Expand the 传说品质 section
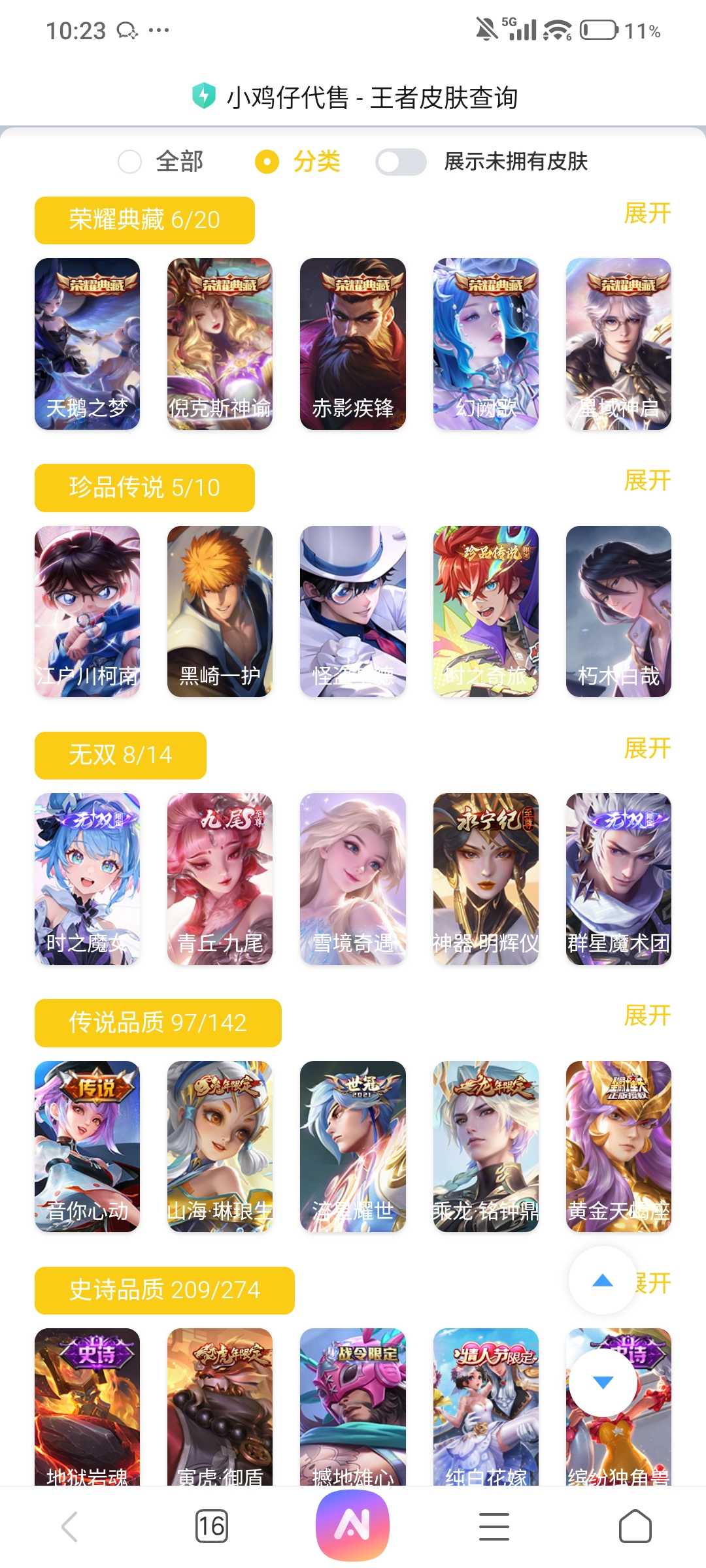 click(x=647, y=1015)
